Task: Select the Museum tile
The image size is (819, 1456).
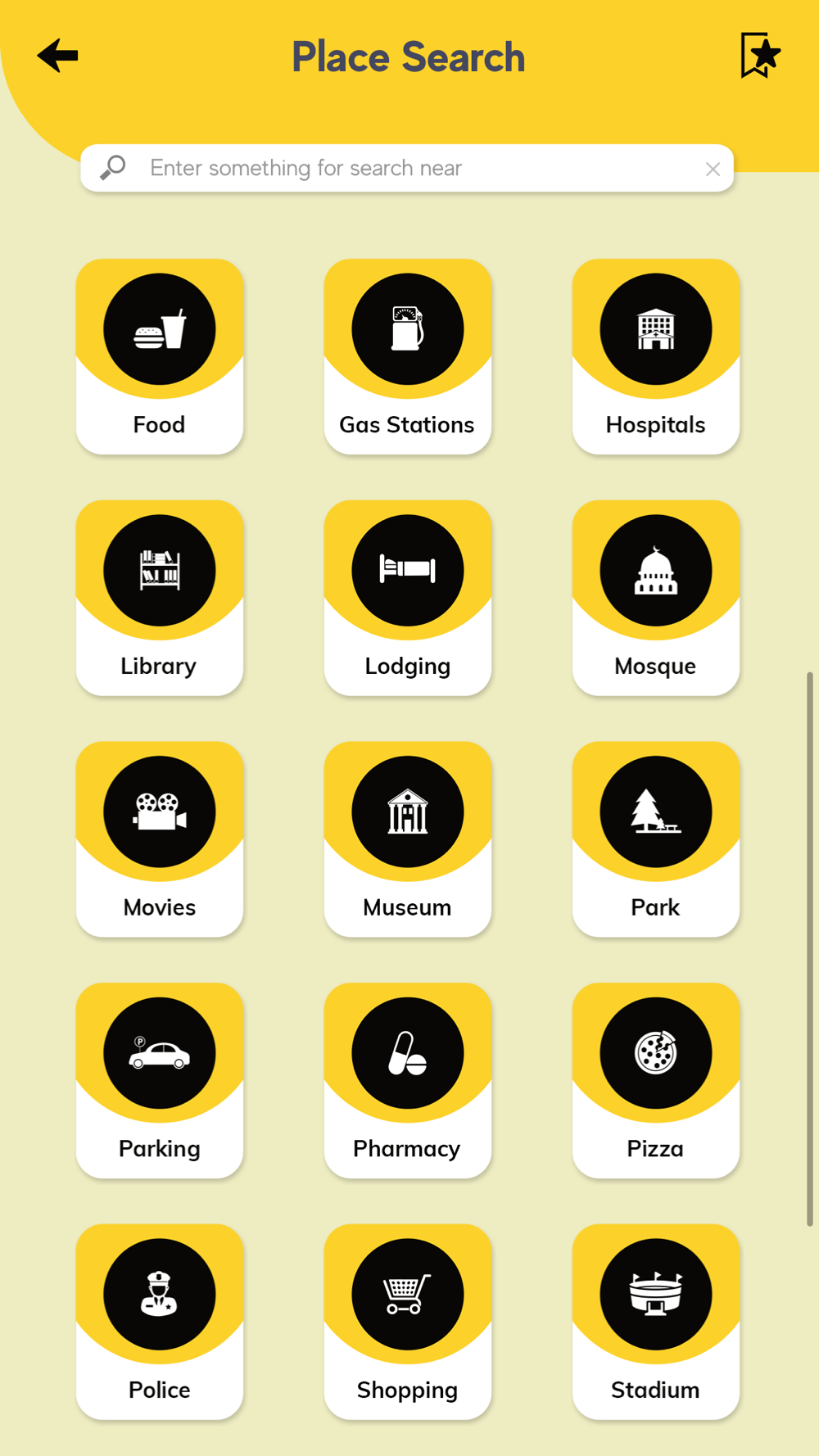Action: pos(407,839)
